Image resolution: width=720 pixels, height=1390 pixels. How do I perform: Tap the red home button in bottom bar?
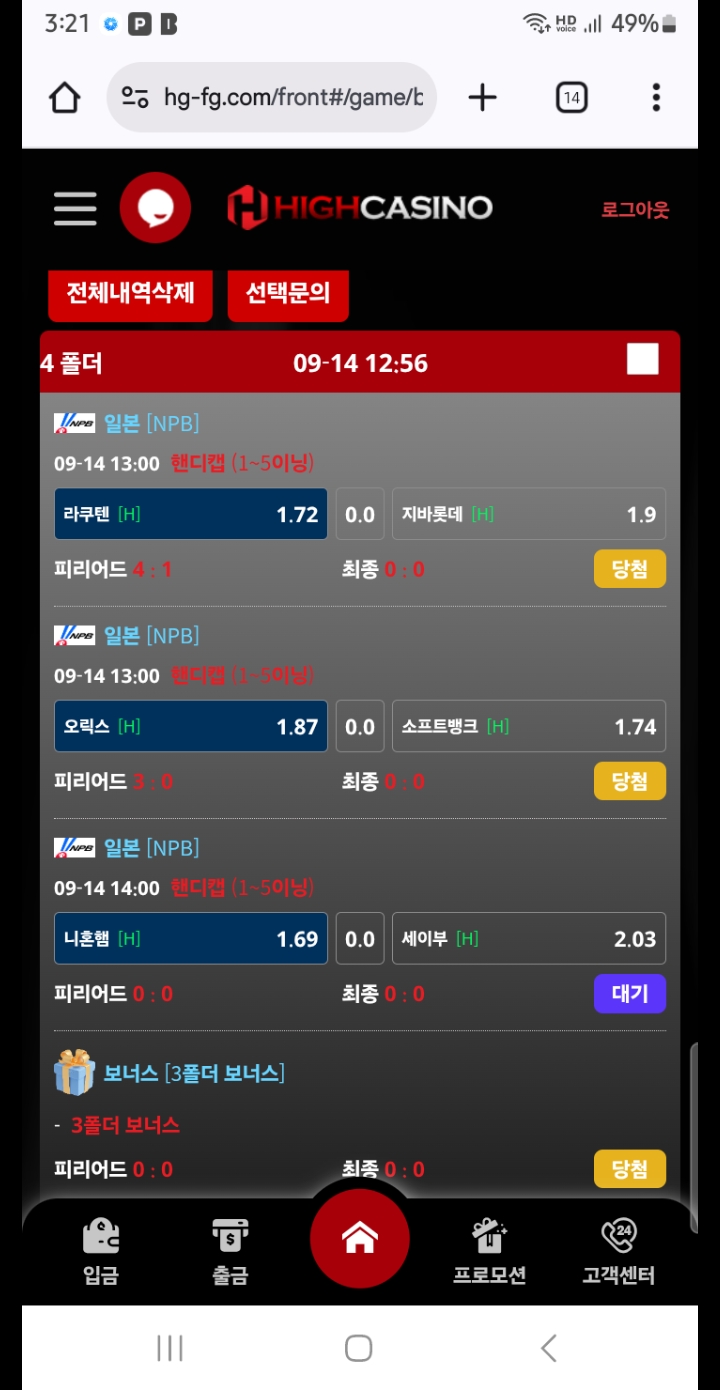360,1239
